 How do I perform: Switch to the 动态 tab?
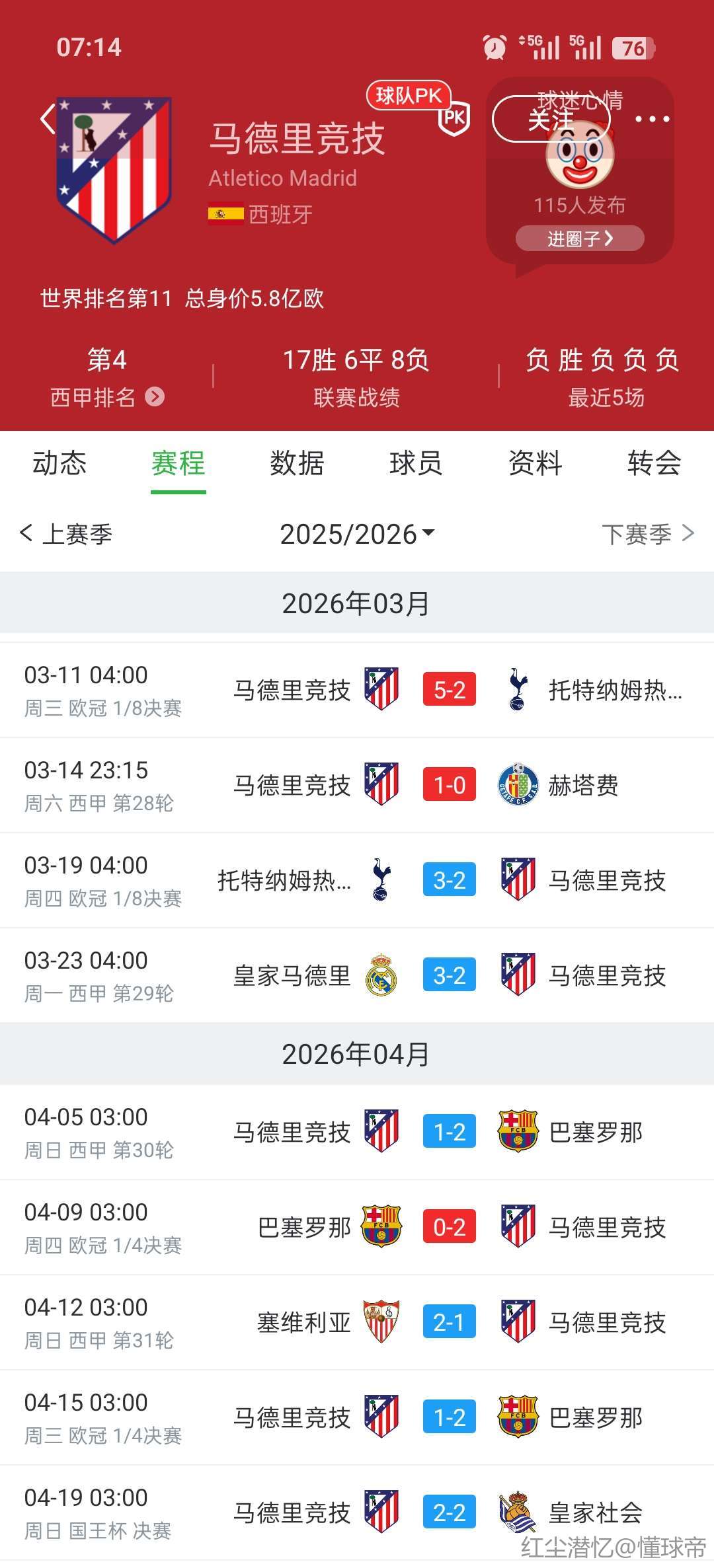(59, 463)
